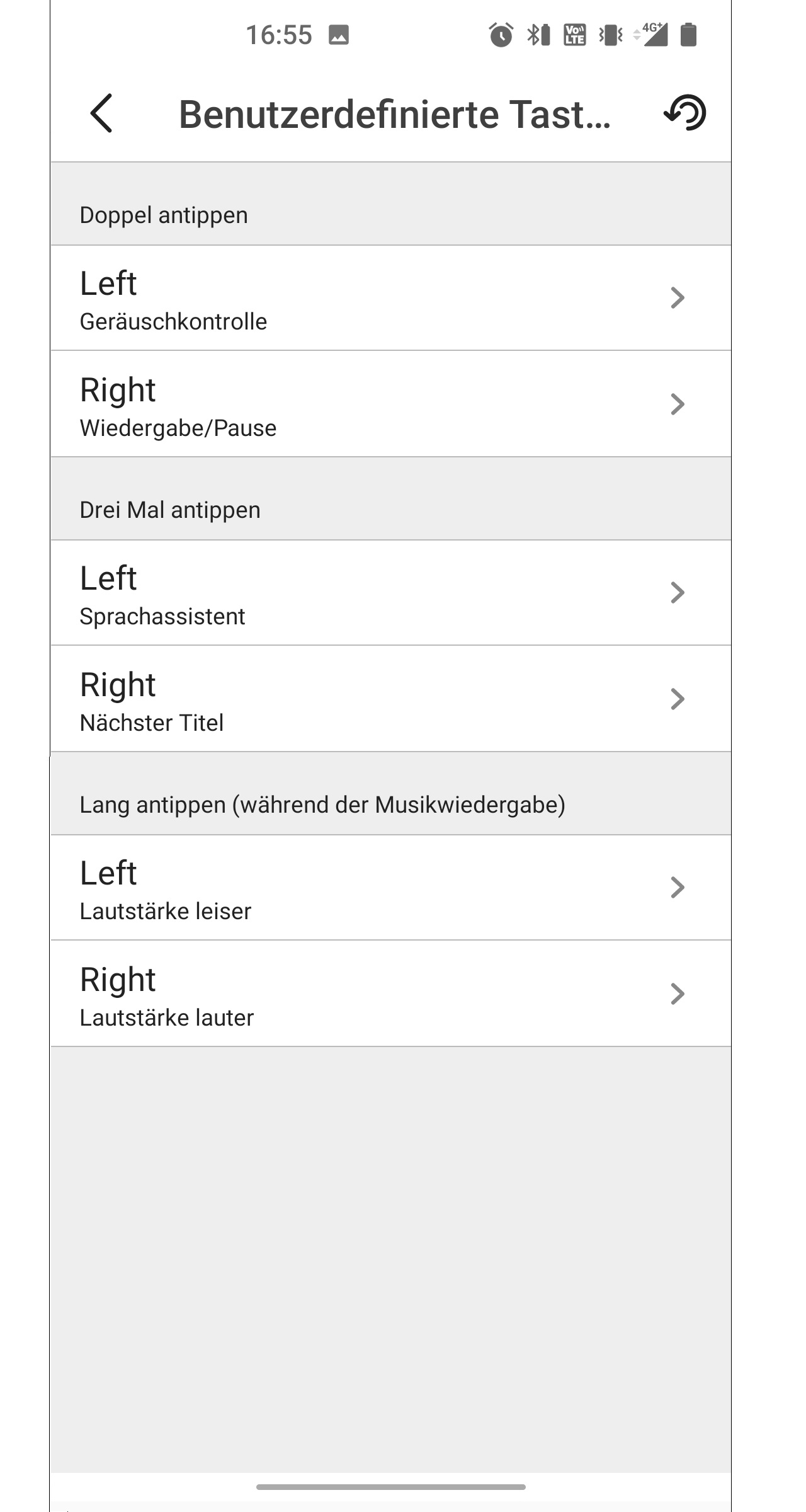Change Right triple tap Nächster Titel action

[390, 699]
